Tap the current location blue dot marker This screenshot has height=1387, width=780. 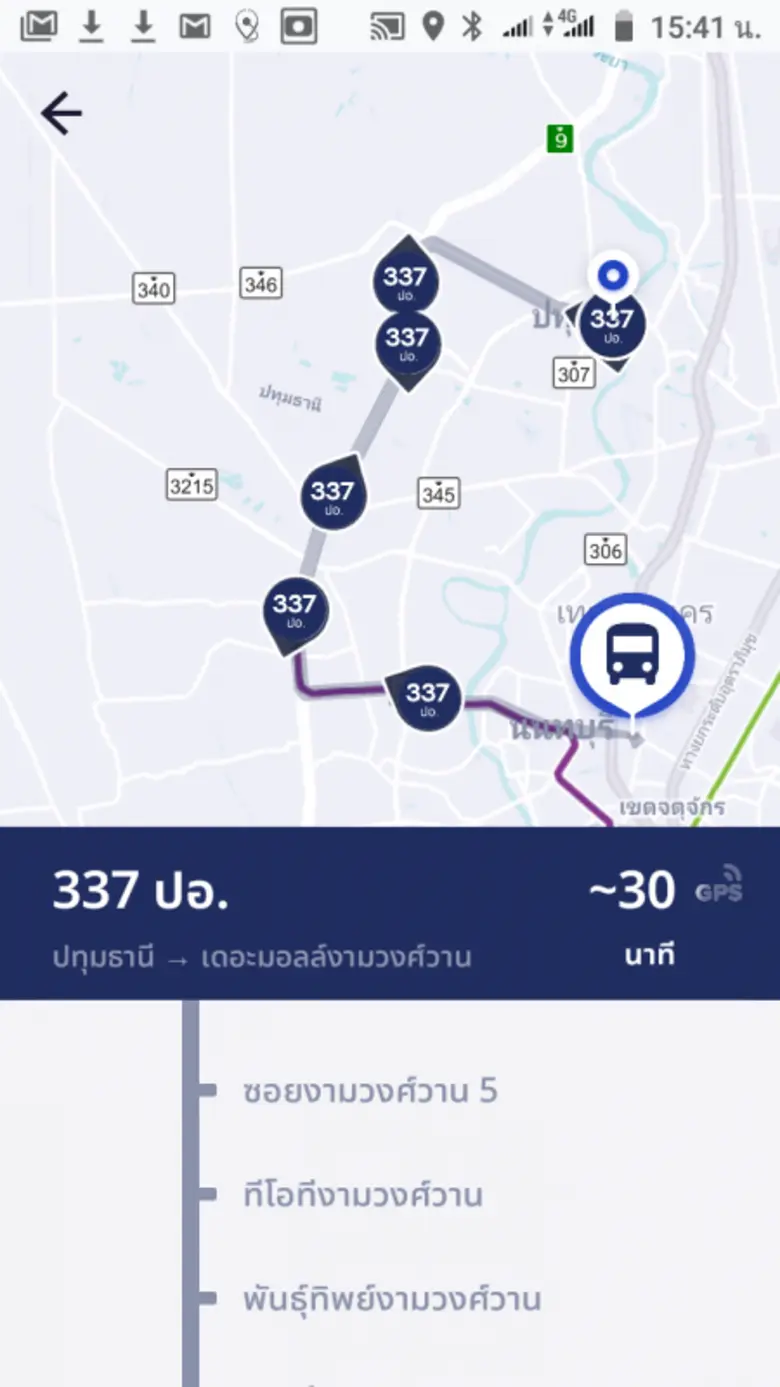(x=613, y=272)
